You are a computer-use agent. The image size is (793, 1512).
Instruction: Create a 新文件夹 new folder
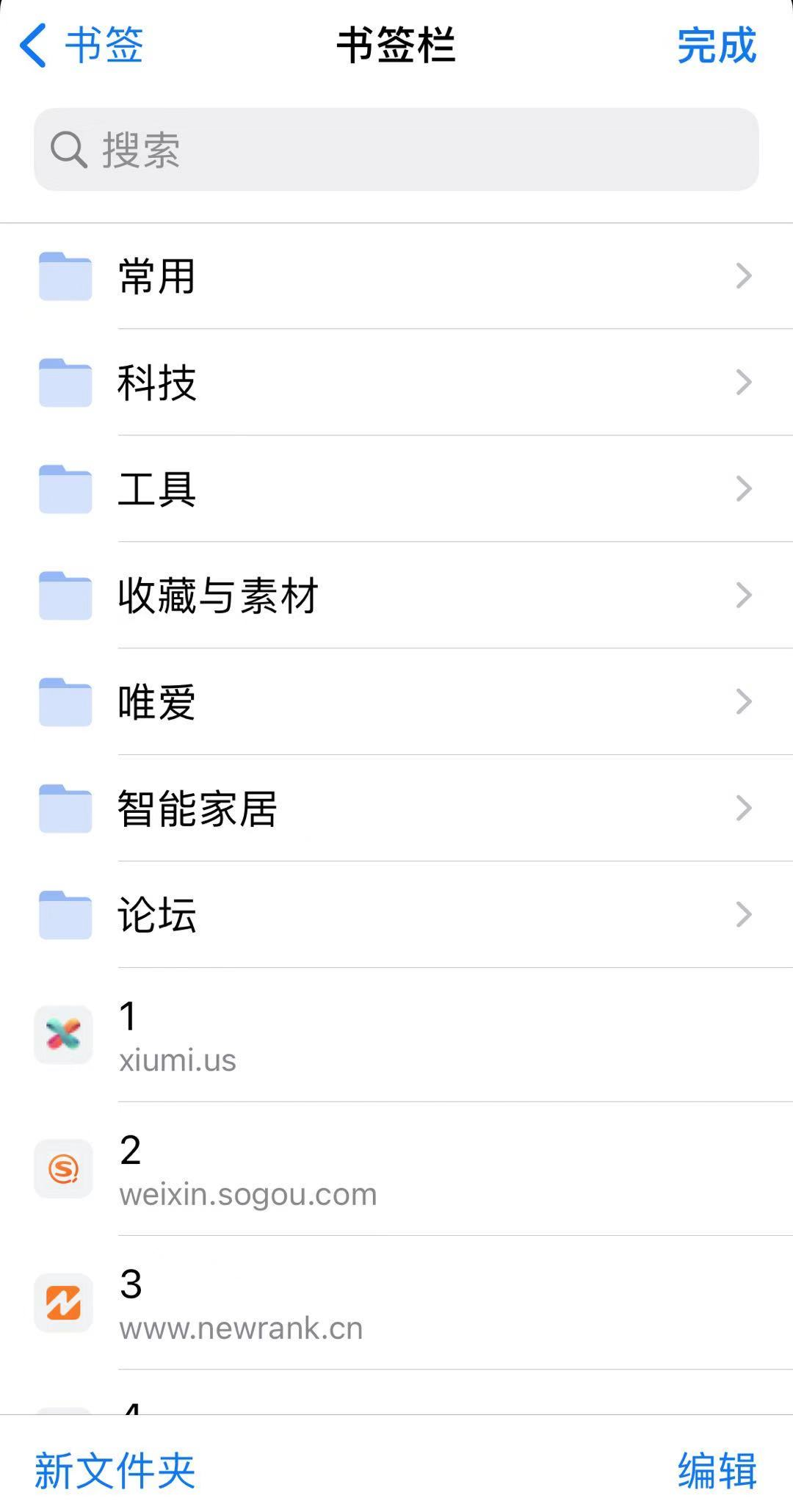[x=115, y=1471]
